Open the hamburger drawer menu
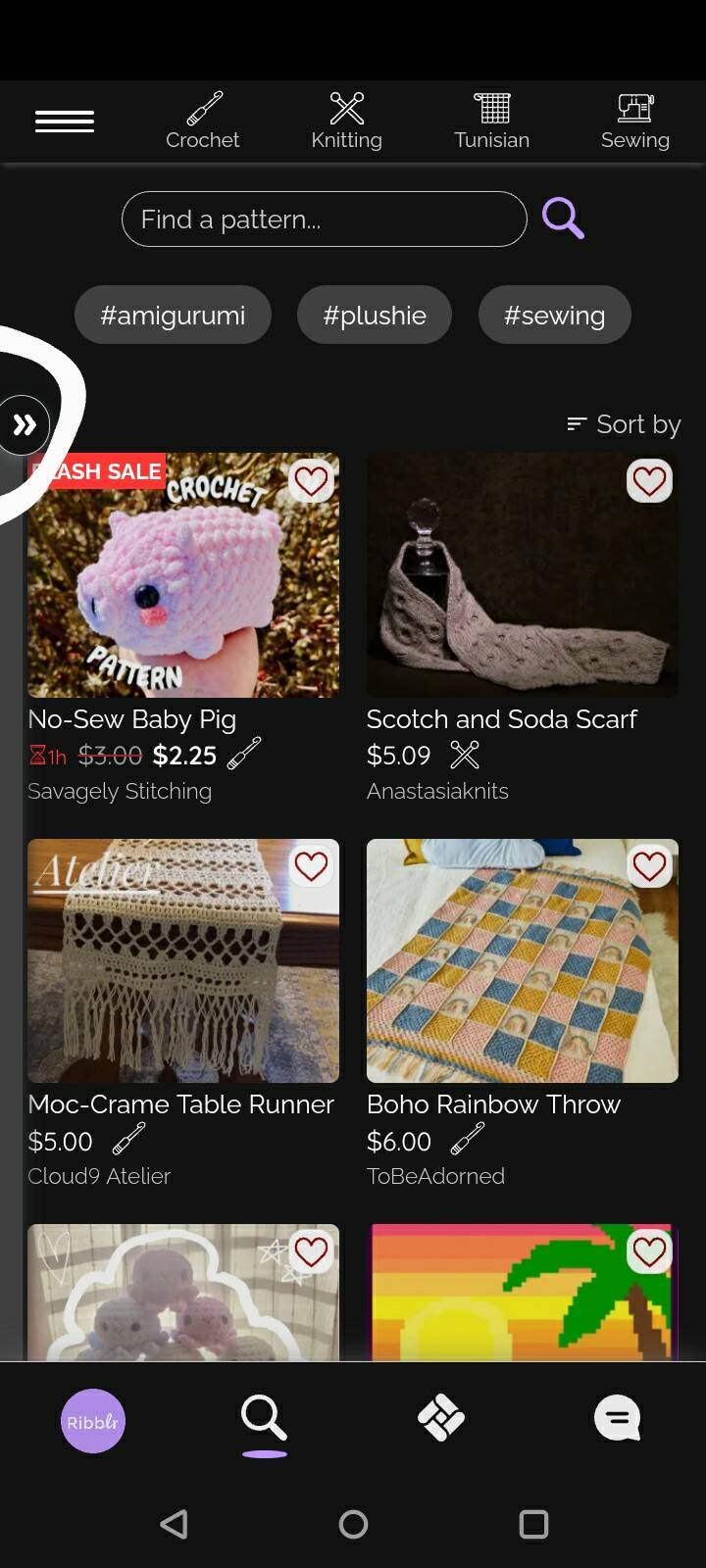This screenshot has height=1568, width=706. (x=65, y=122)
